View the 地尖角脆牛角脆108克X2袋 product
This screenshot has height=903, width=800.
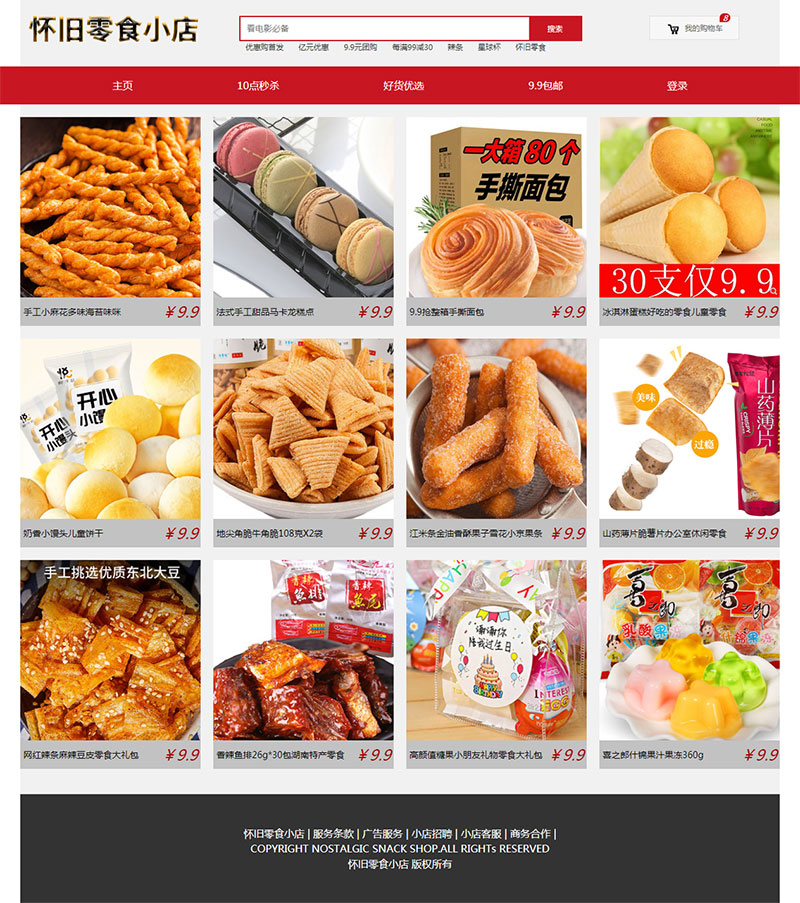[x=303, y=429]
